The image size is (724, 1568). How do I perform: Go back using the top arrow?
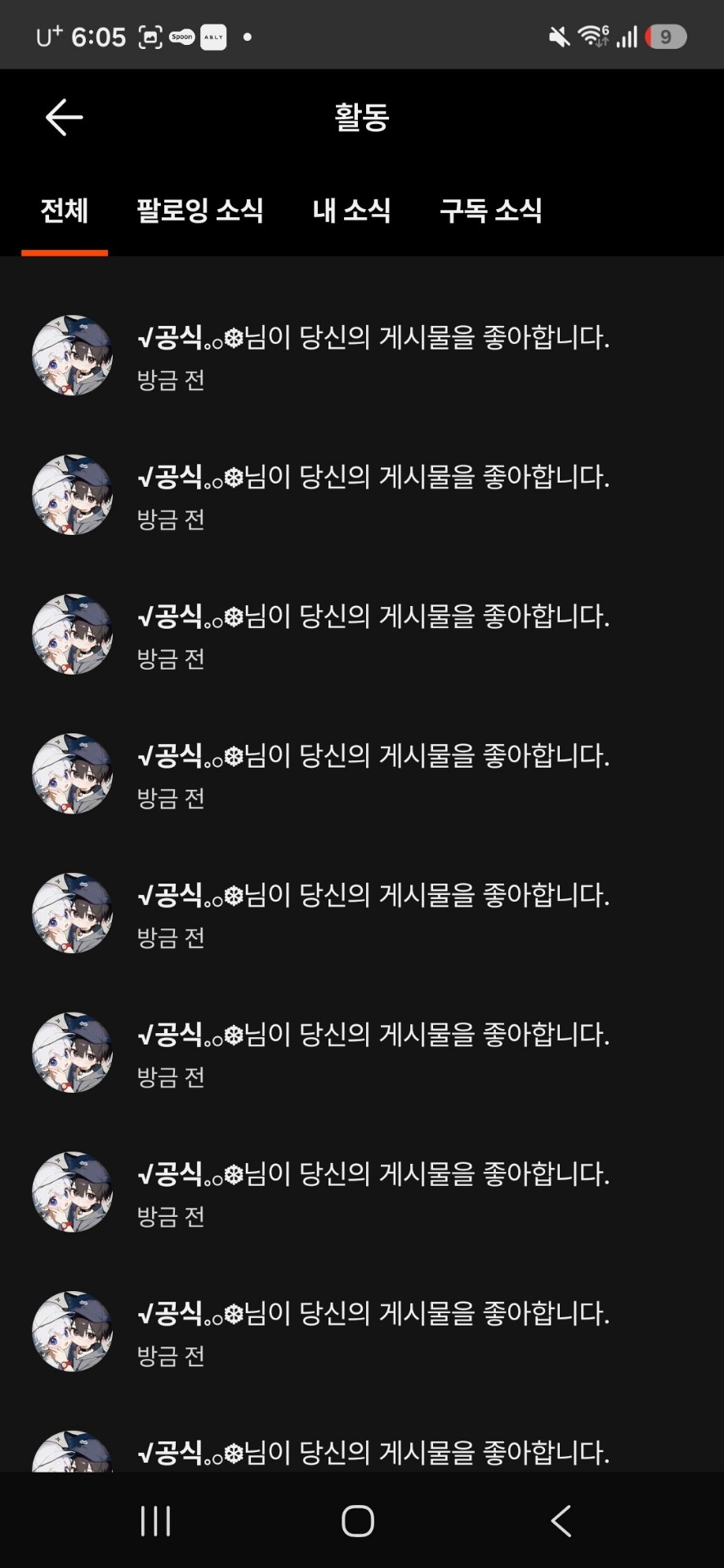pos(64,118)
